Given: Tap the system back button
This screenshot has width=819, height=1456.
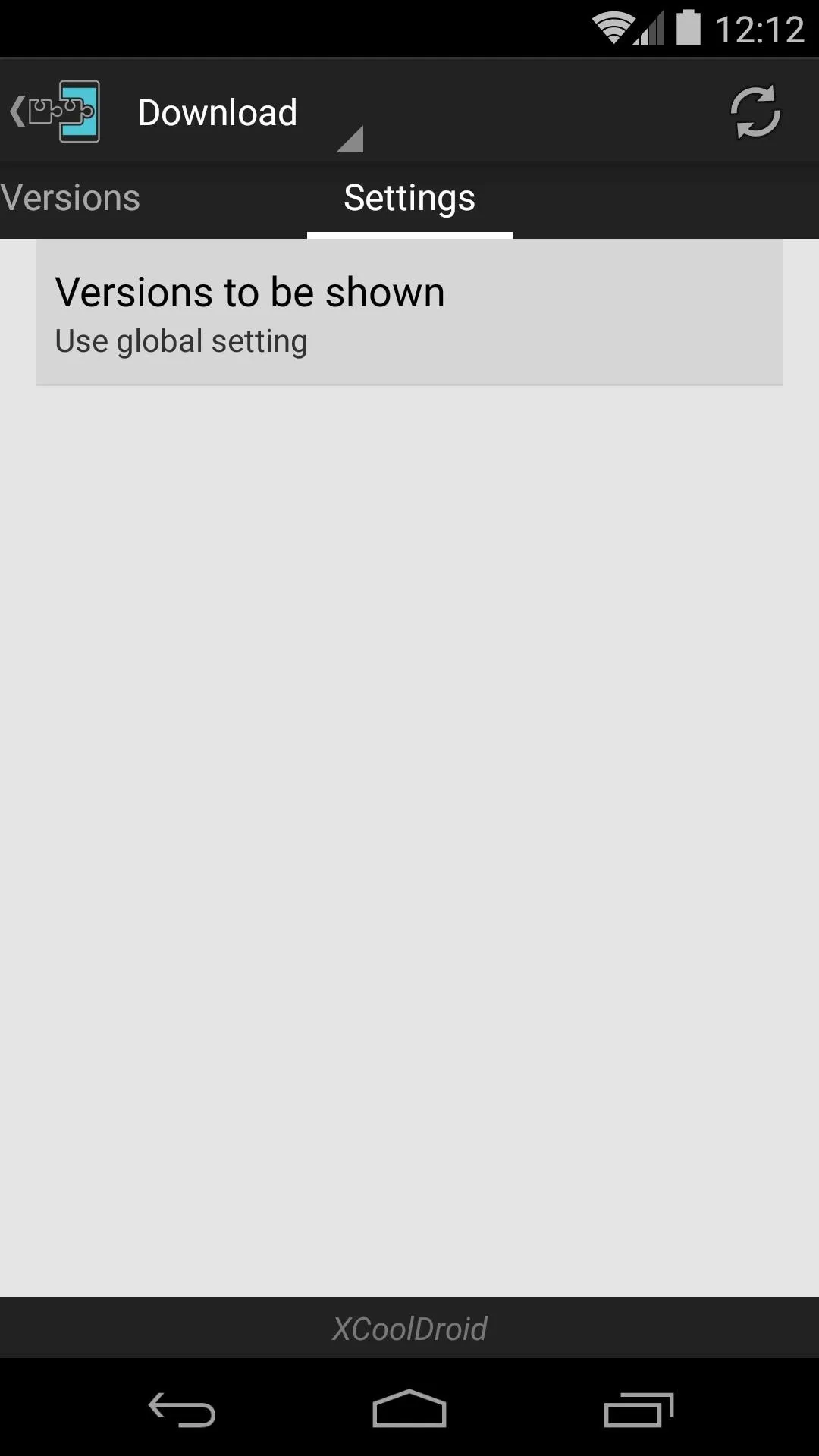Looking at the screenshot, I should coord(182,1410).
